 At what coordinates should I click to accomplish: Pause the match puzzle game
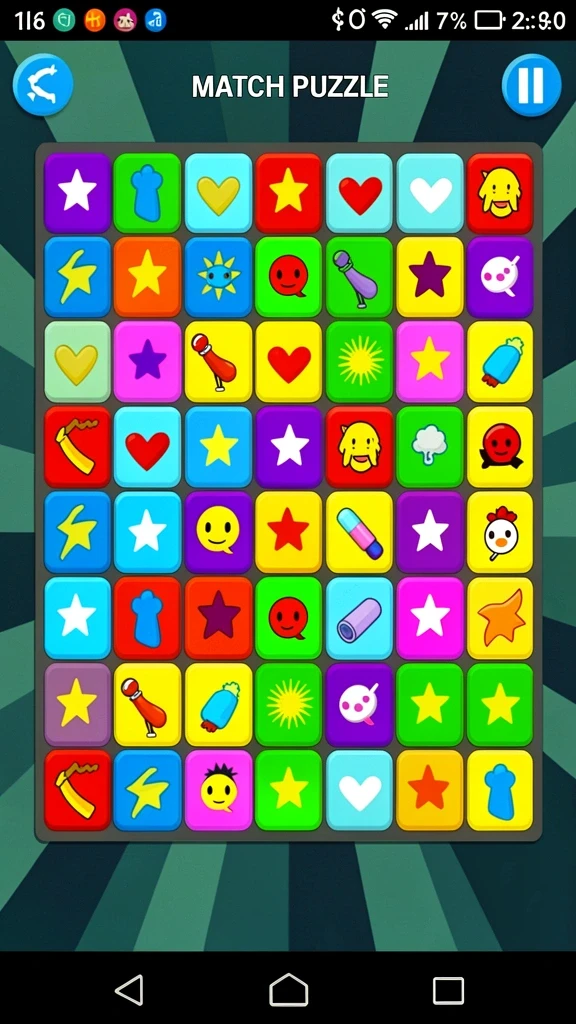532,85
